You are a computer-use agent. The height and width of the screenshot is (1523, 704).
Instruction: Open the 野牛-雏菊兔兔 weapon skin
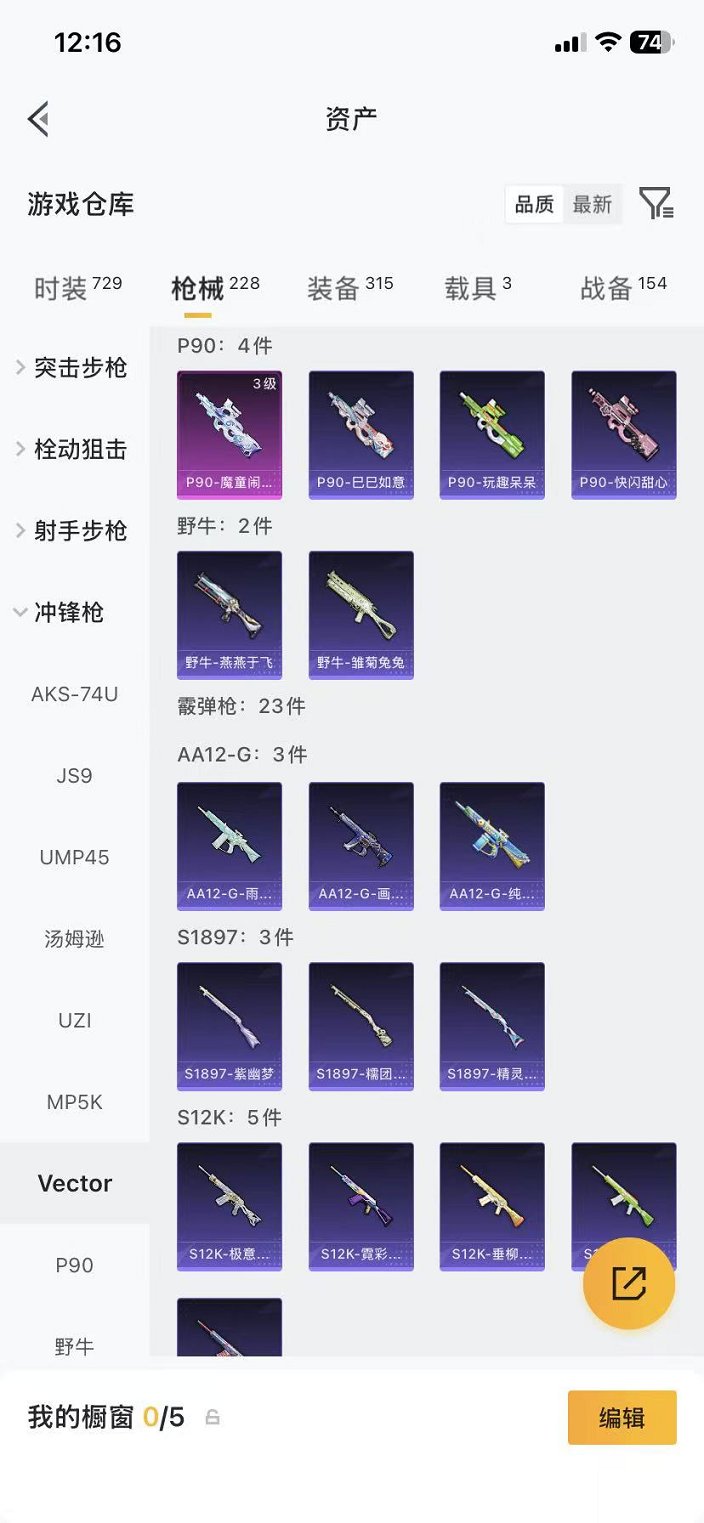[360, 615]
